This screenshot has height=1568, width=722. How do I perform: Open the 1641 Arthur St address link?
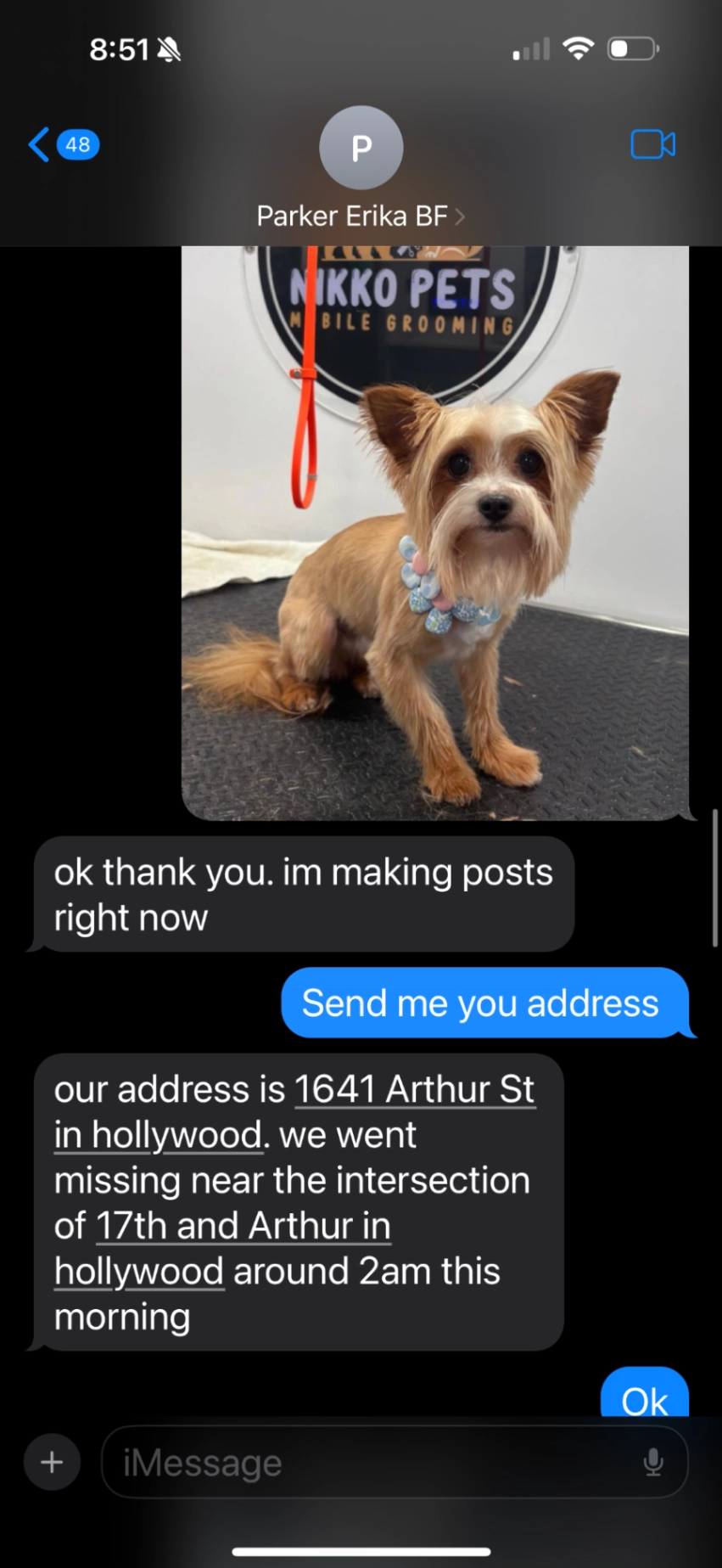(x=414, y=1089)
